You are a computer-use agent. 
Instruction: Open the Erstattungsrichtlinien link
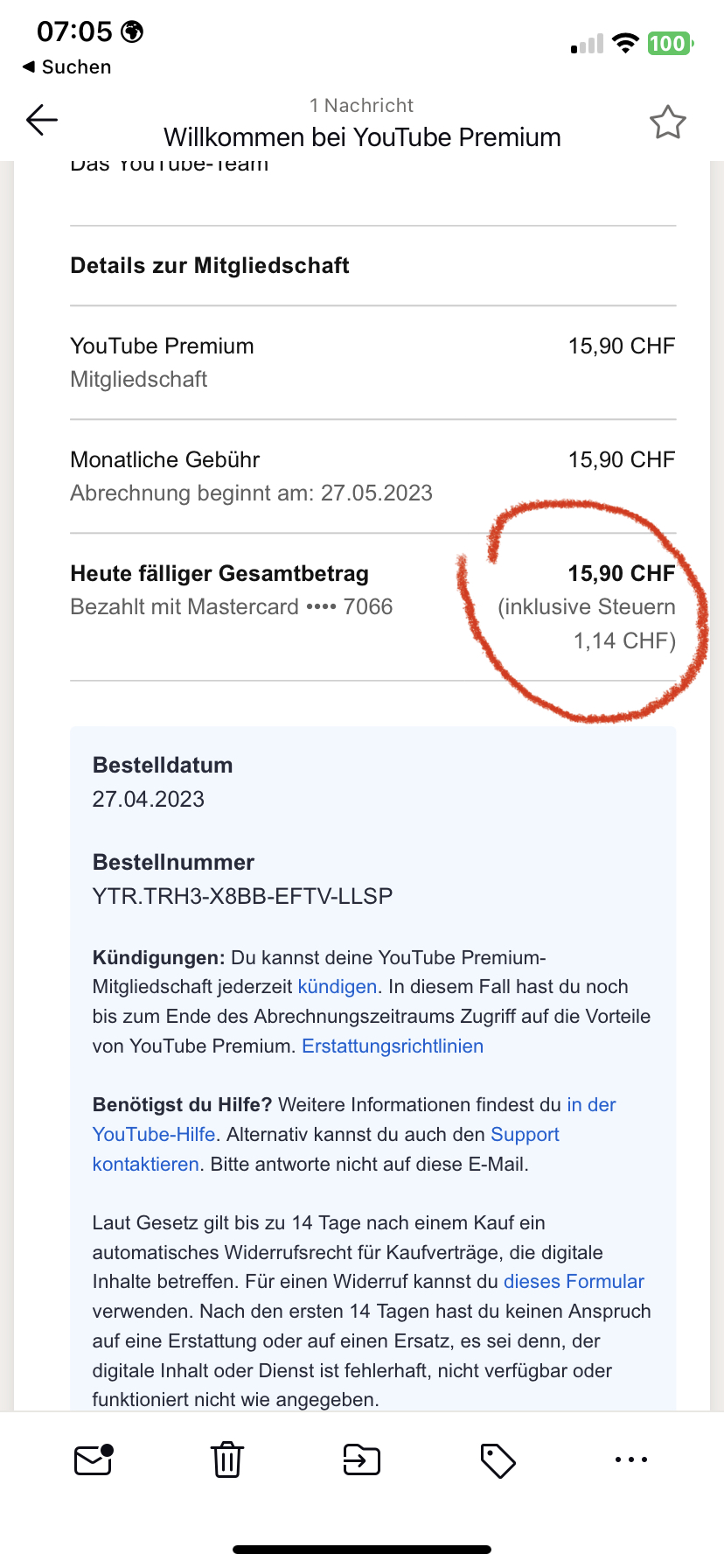pos(392,1046)
